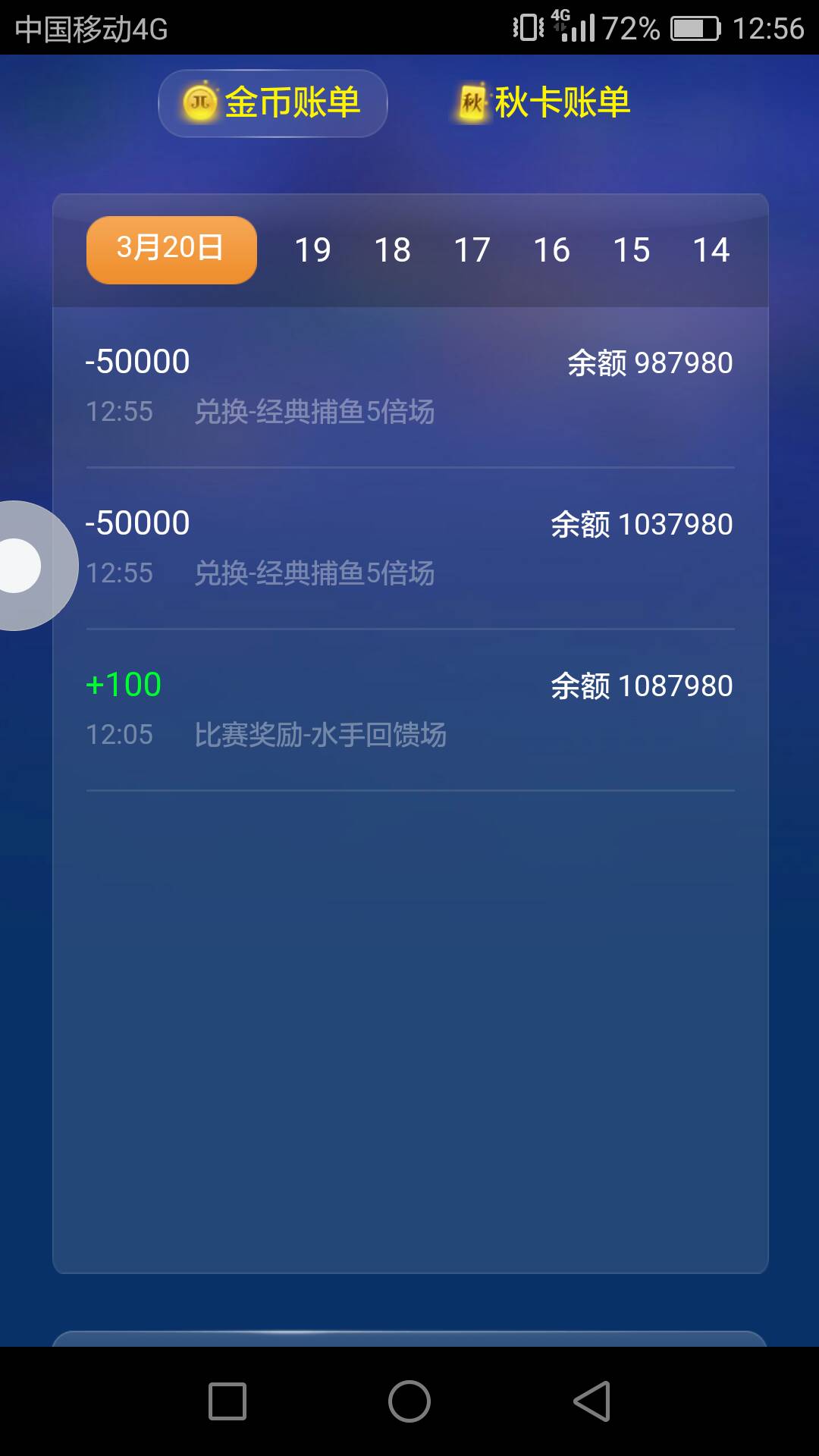The height and width of the screenshot is (1456, 819).
Task: Select date 19 in the date bar
Action: [x=313, y=249]
